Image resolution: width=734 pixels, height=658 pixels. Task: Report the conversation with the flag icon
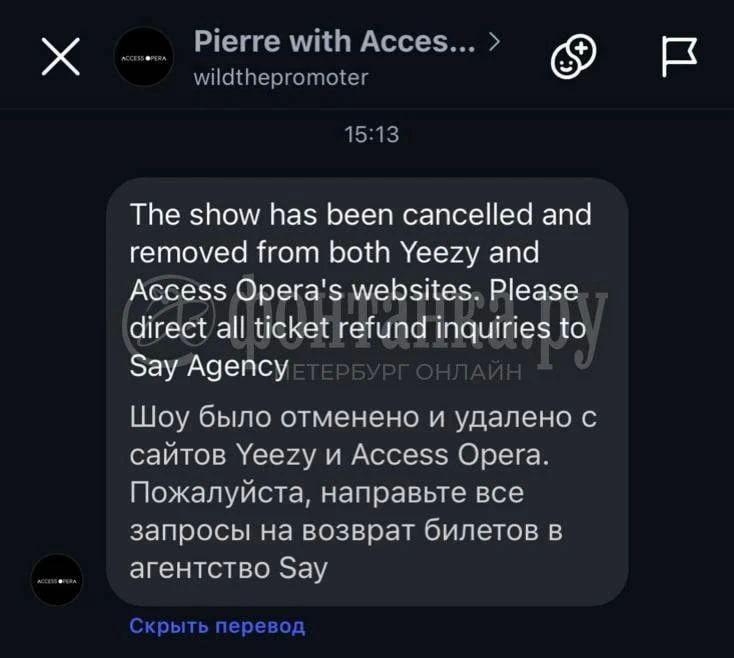(x=679, y=57)
